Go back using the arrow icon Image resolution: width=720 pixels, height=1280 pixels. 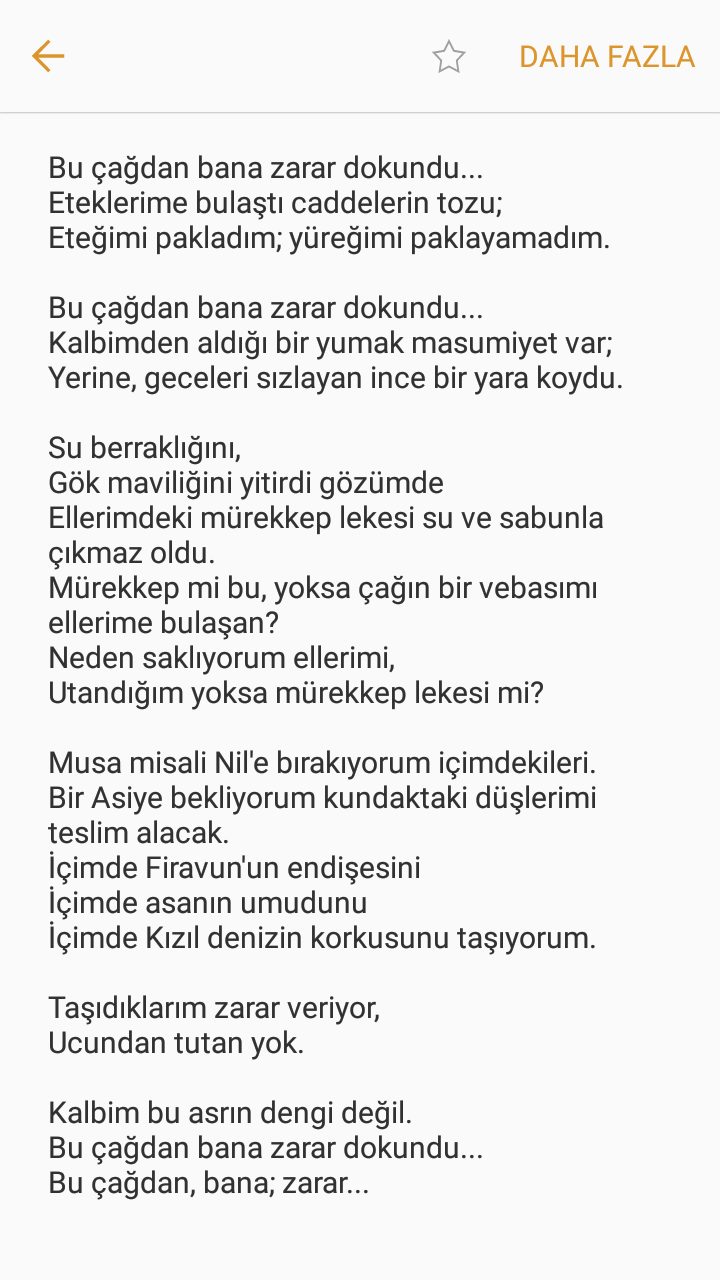pyautogui.click(x=47, y=56)
